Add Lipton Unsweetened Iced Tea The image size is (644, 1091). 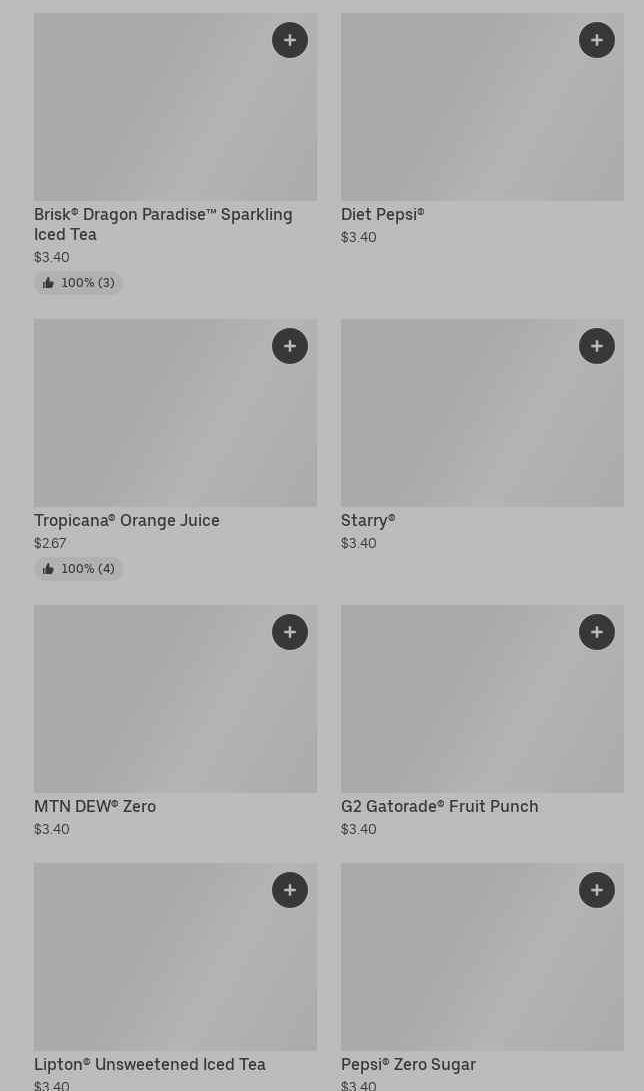[290, 890]
